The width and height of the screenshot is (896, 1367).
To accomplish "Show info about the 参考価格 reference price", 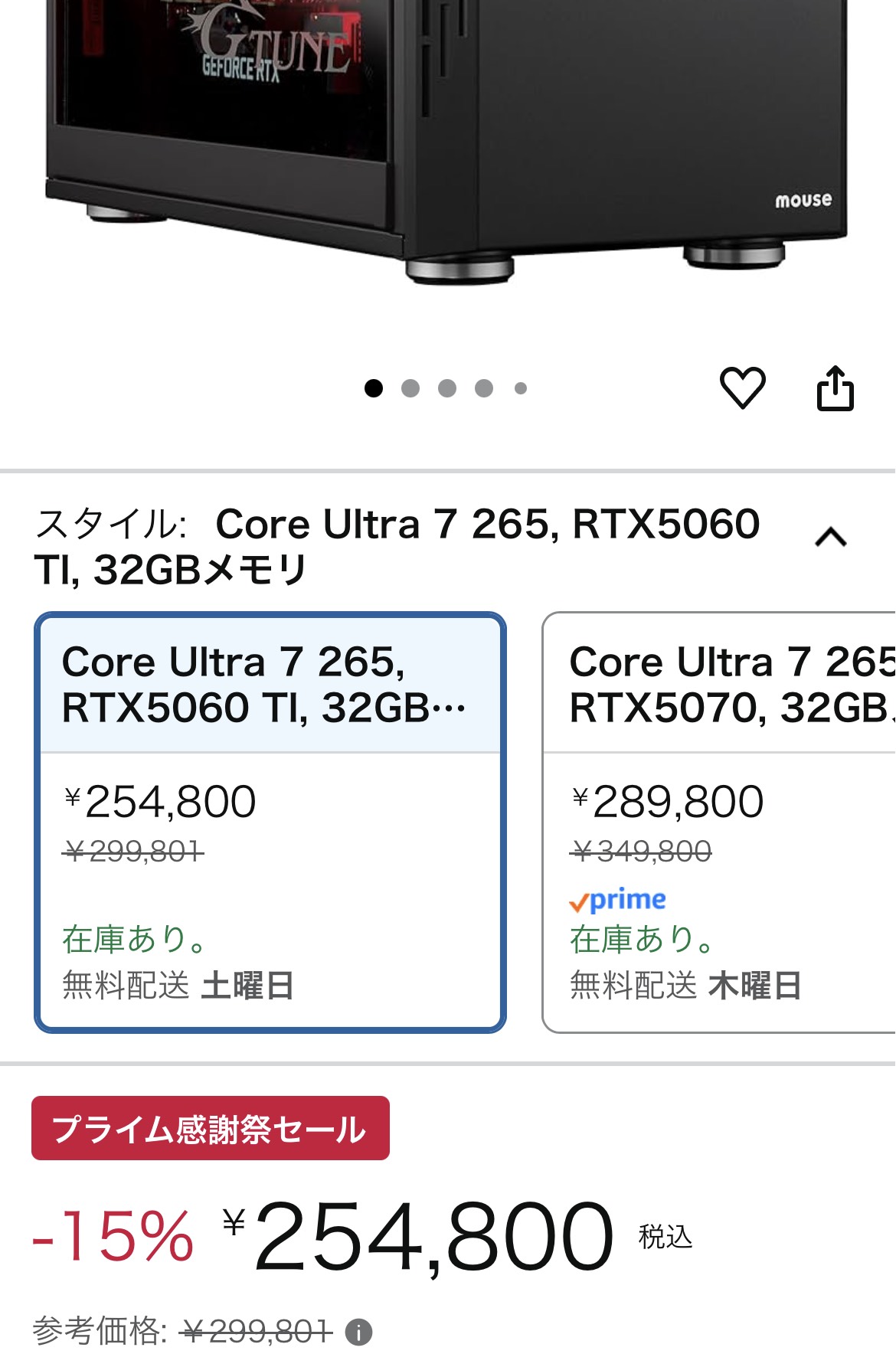I will click(358, 1332).
